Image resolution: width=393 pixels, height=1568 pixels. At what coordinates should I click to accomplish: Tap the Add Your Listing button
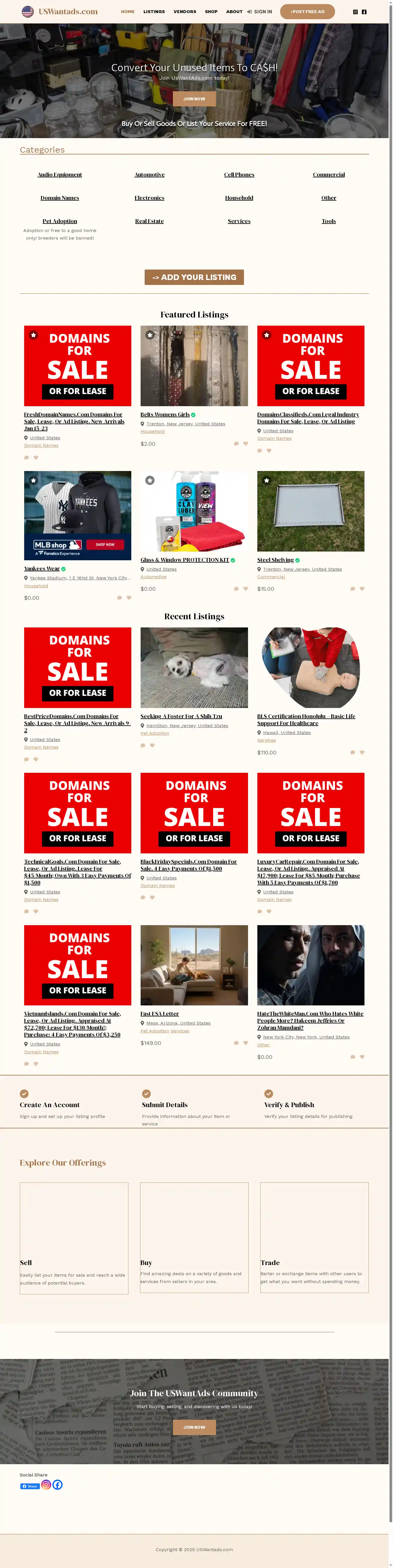[194, 277]
